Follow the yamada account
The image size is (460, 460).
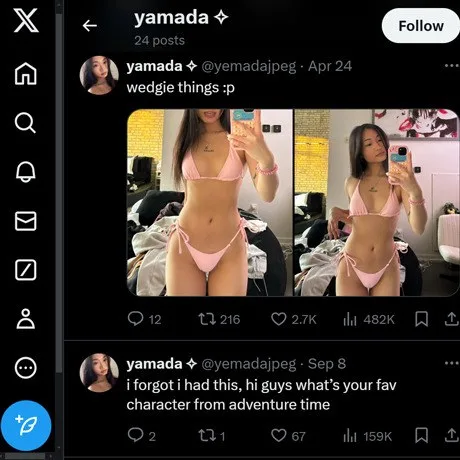tap(421, 26)
